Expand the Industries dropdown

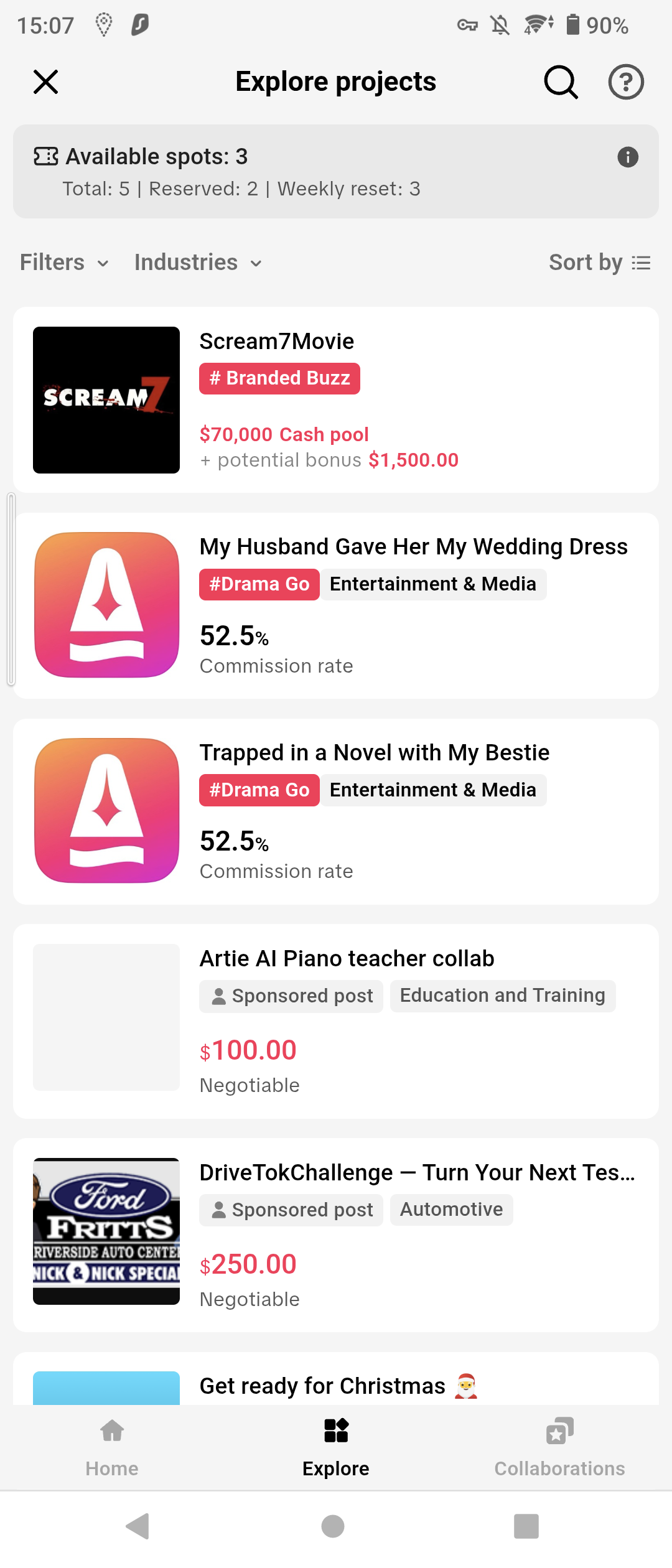point(198,263)
